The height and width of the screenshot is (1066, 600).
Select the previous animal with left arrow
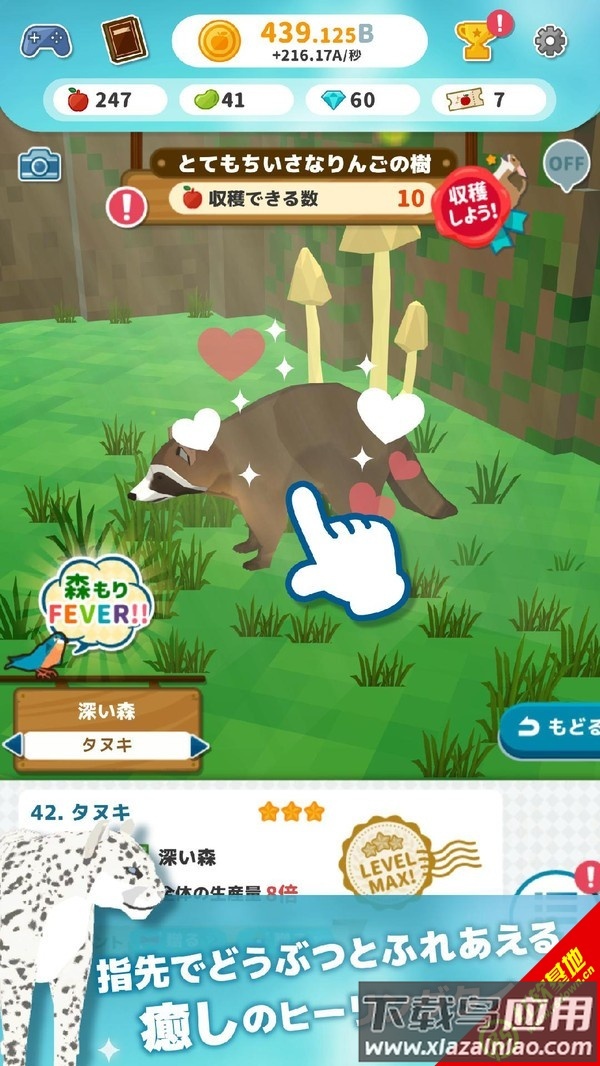[x=12, y=746]
